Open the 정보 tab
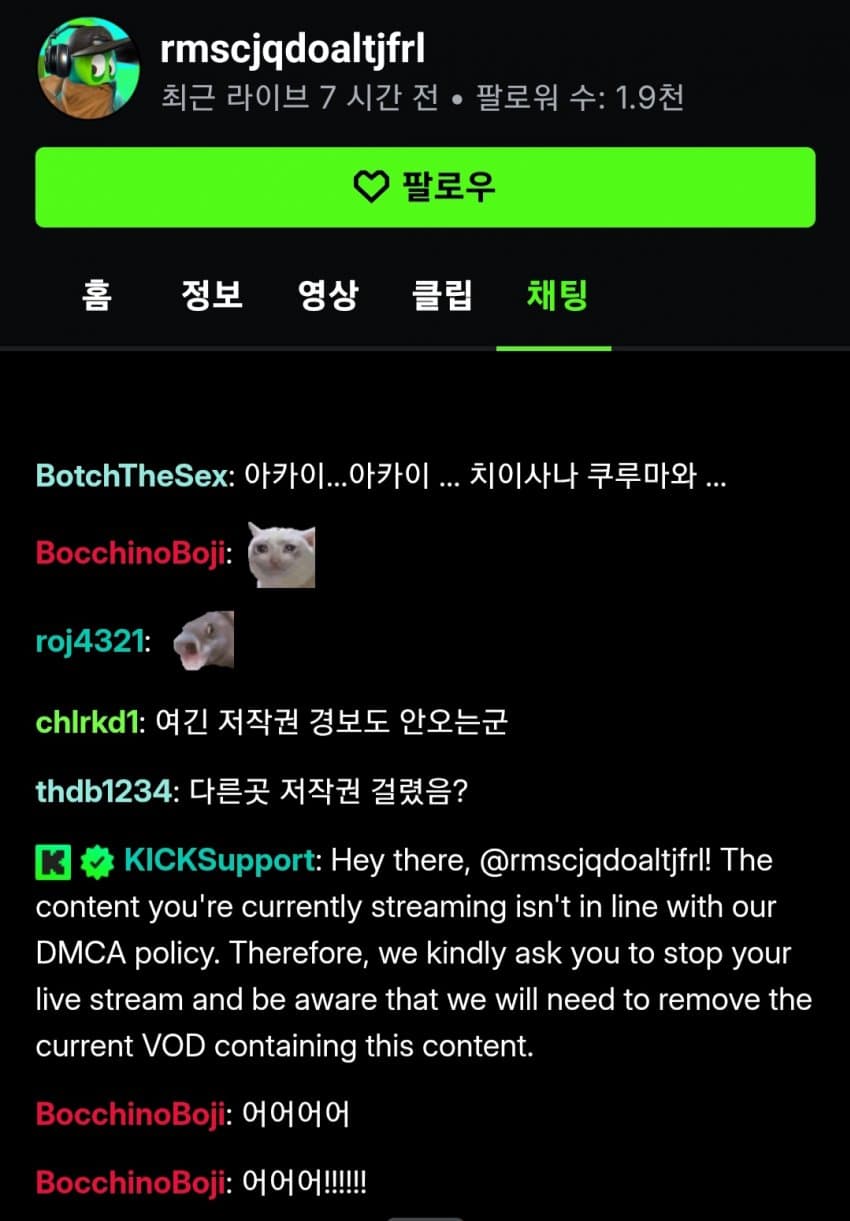The height and width of the screenshot is (1221, 850). click(x=211, y=295)
